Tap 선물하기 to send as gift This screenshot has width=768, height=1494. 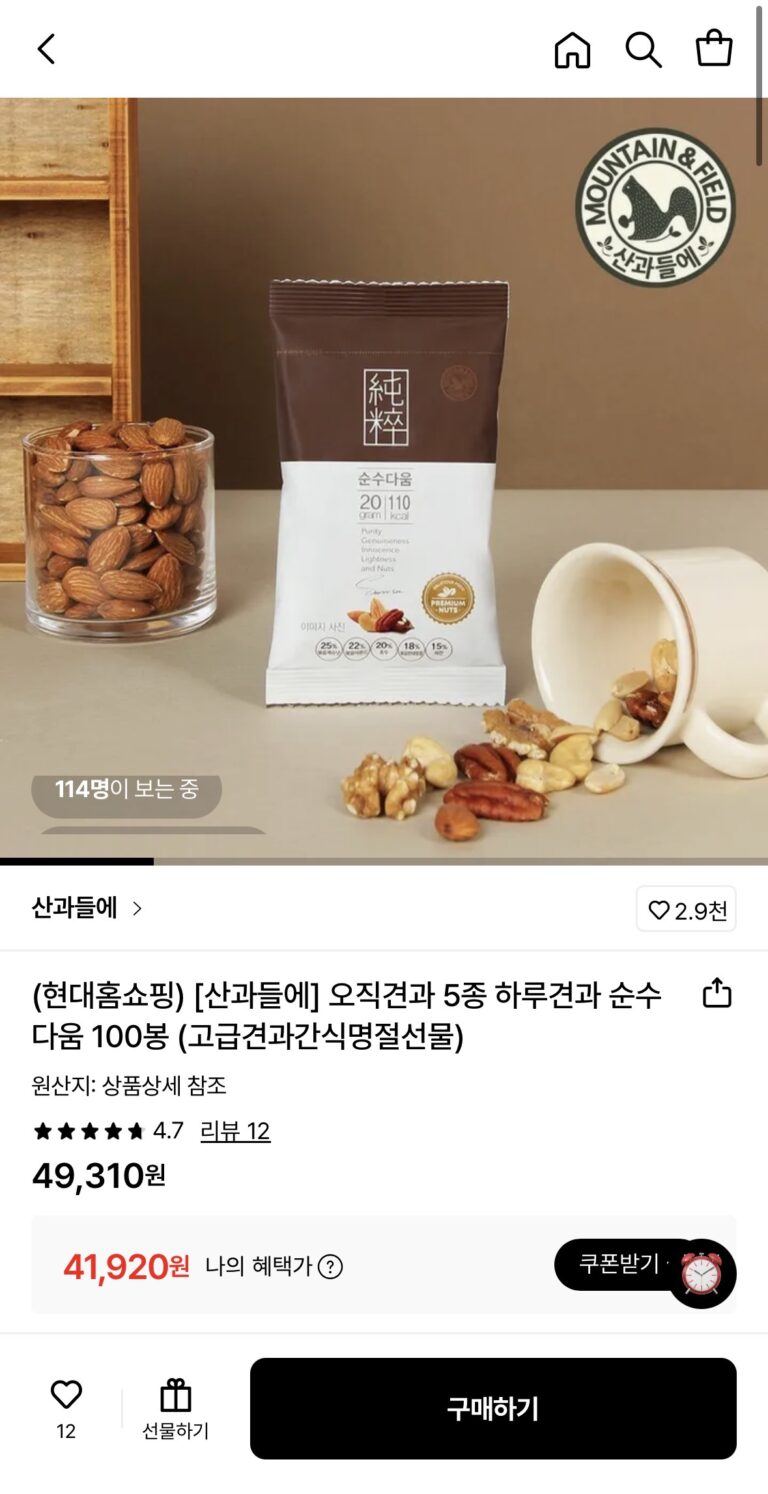pyautogui.click(x=175, y=1408)
